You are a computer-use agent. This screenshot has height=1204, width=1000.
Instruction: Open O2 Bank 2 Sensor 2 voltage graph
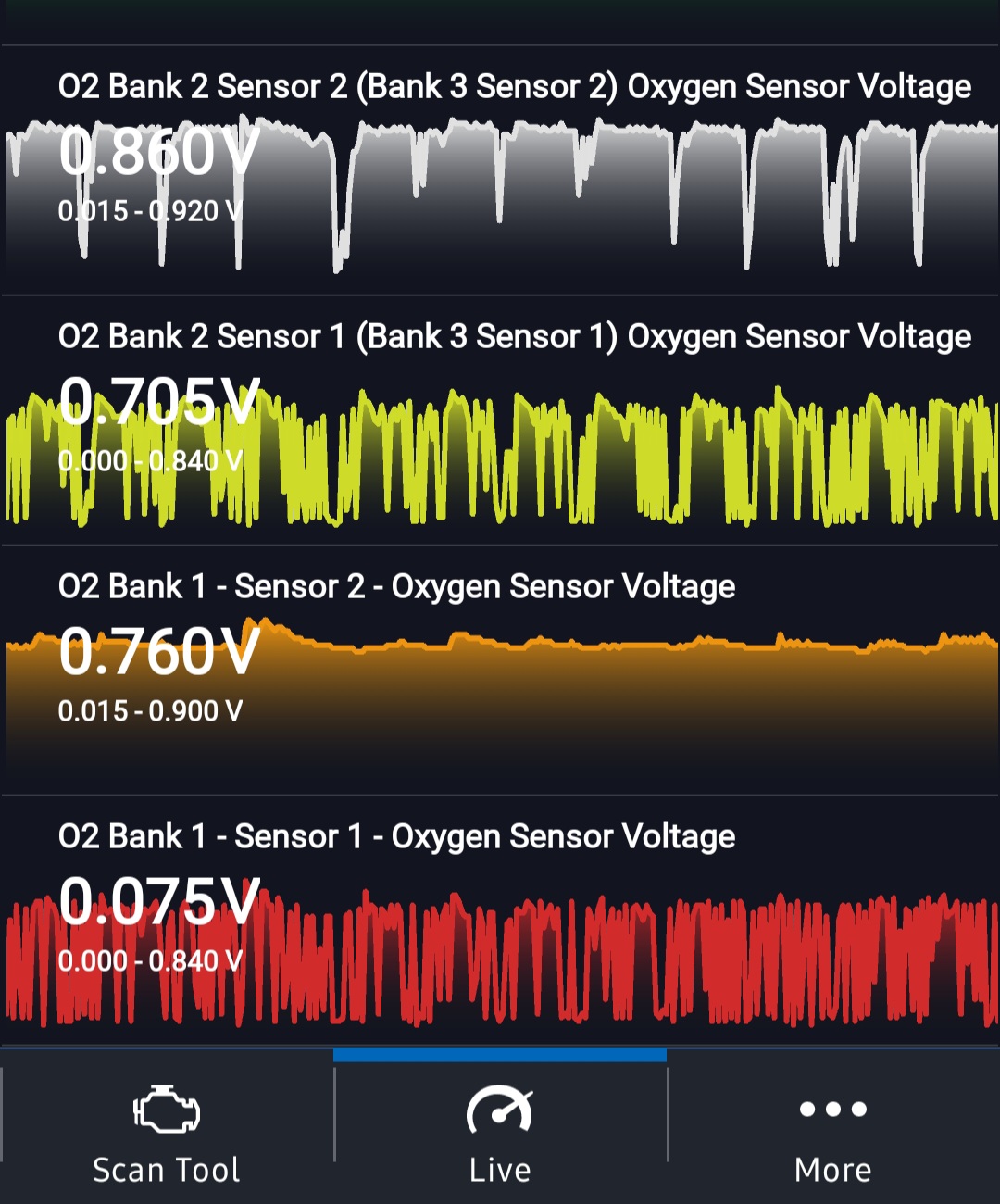pyautogui.click(x=500, y=171)
